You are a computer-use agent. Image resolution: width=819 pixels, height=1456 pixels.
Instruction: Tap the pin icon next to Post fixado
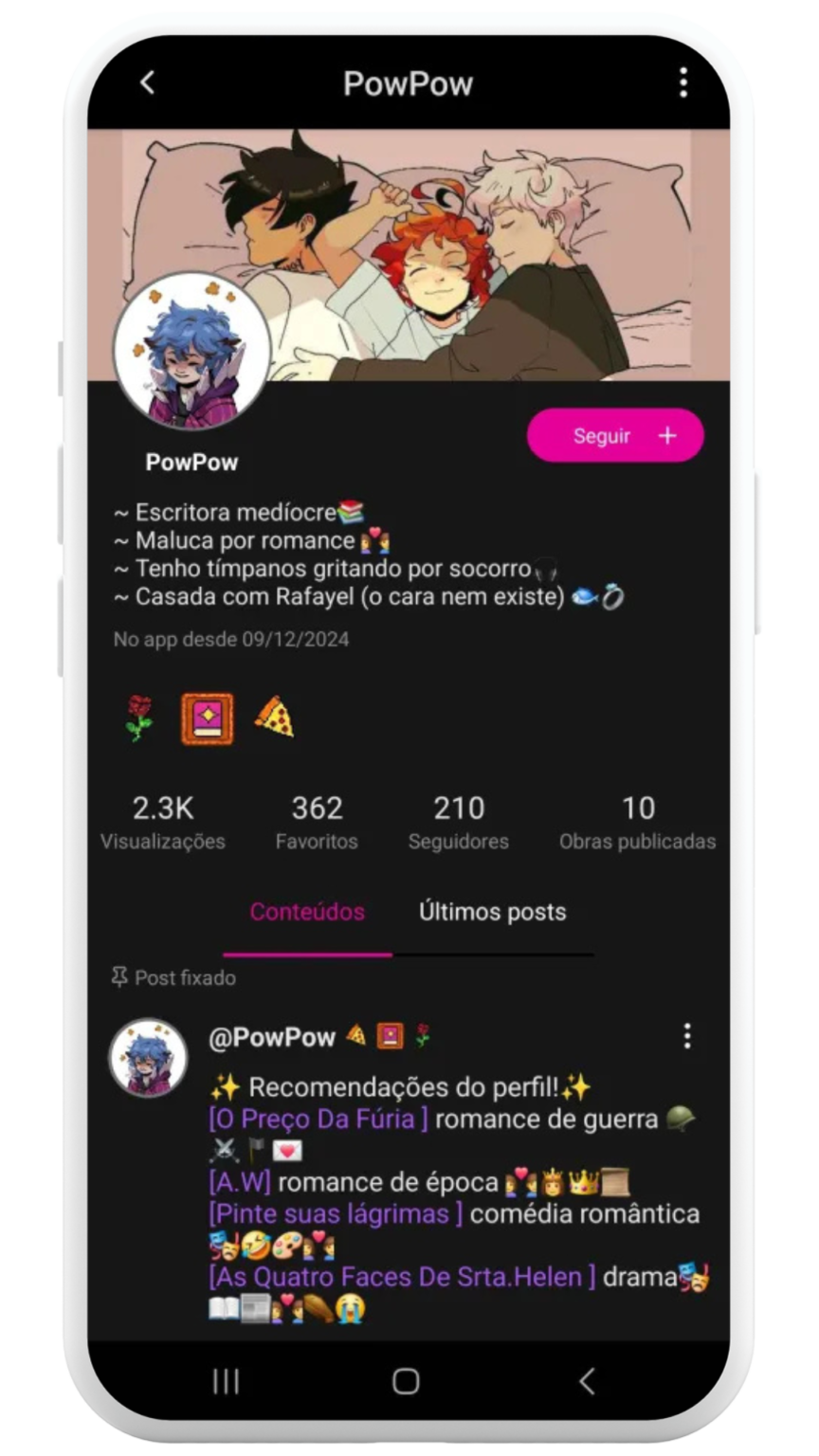[119, 976]
